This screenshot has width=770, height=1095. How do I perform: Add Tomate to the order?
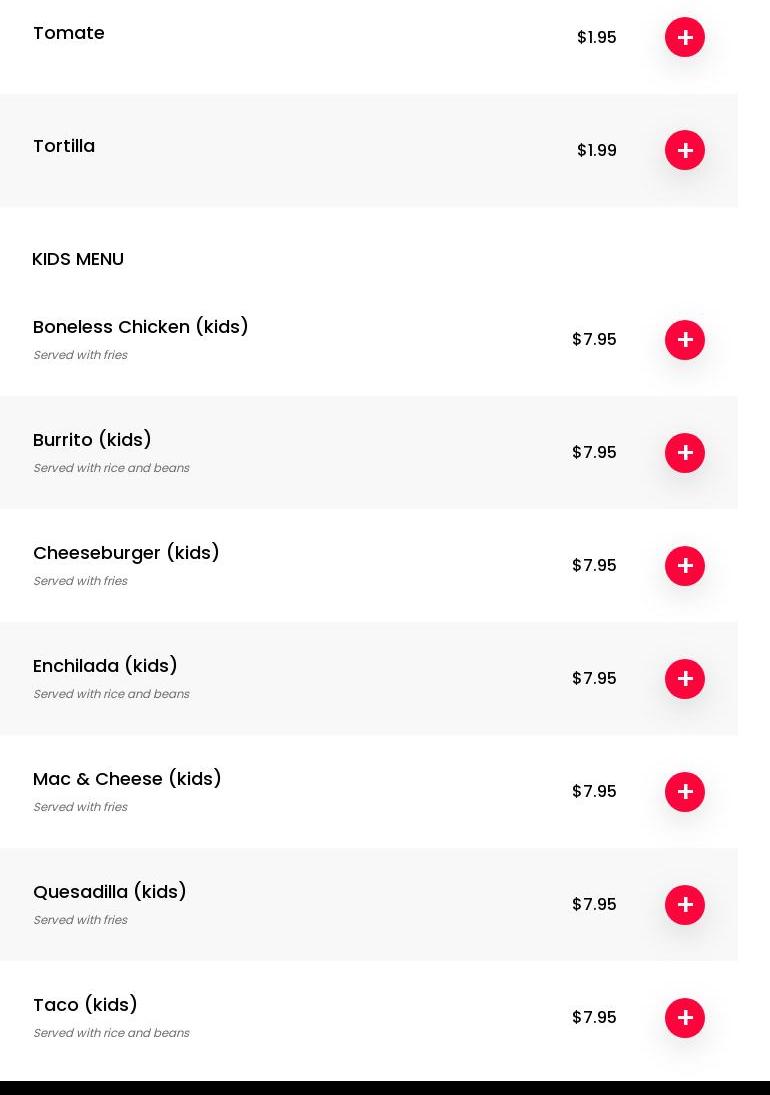(x=685, y=37)
